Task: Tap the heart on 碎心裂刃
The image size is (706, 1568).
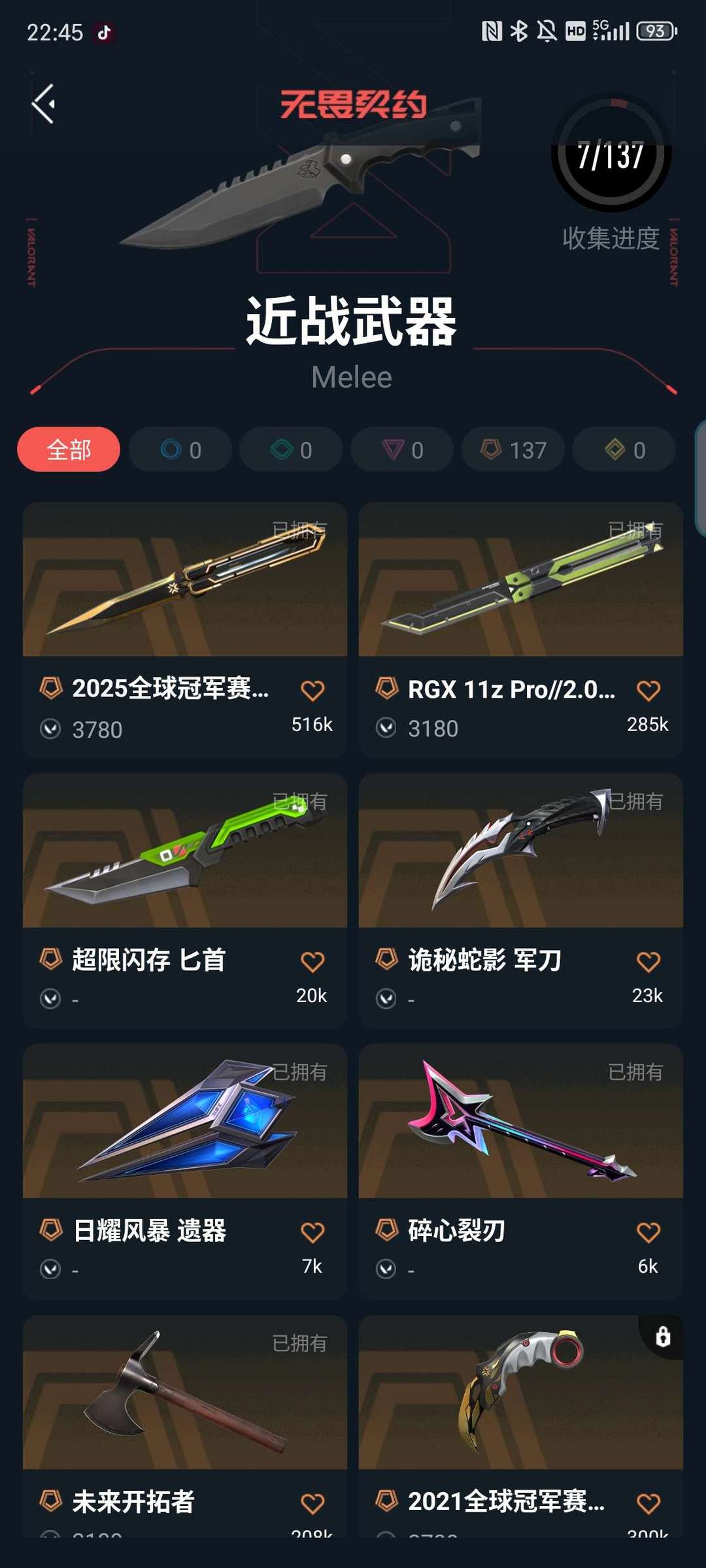Action: coord(648,1232)
